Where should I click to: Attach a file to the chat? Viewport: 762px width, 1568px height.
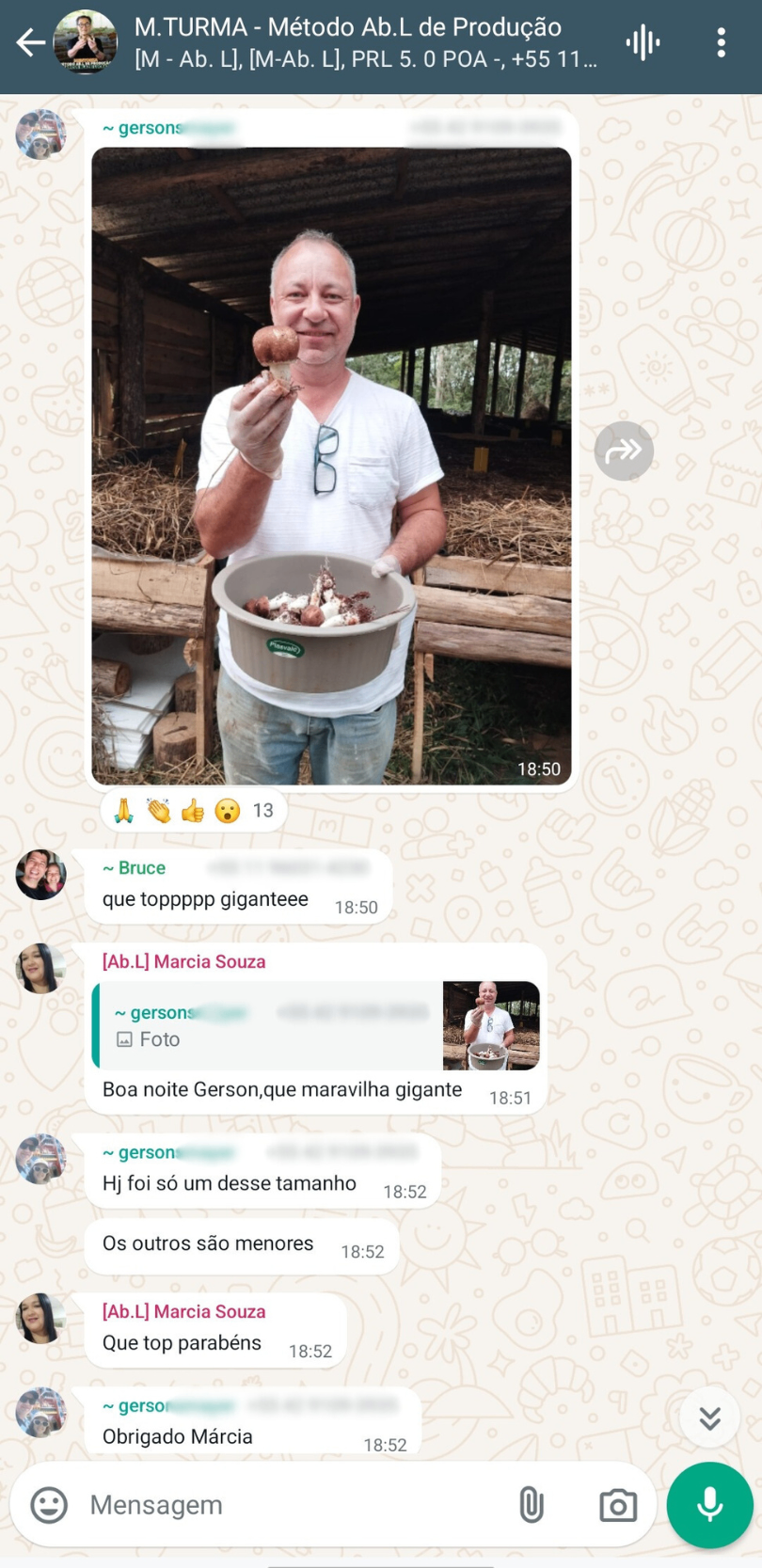coord(532,1504)
